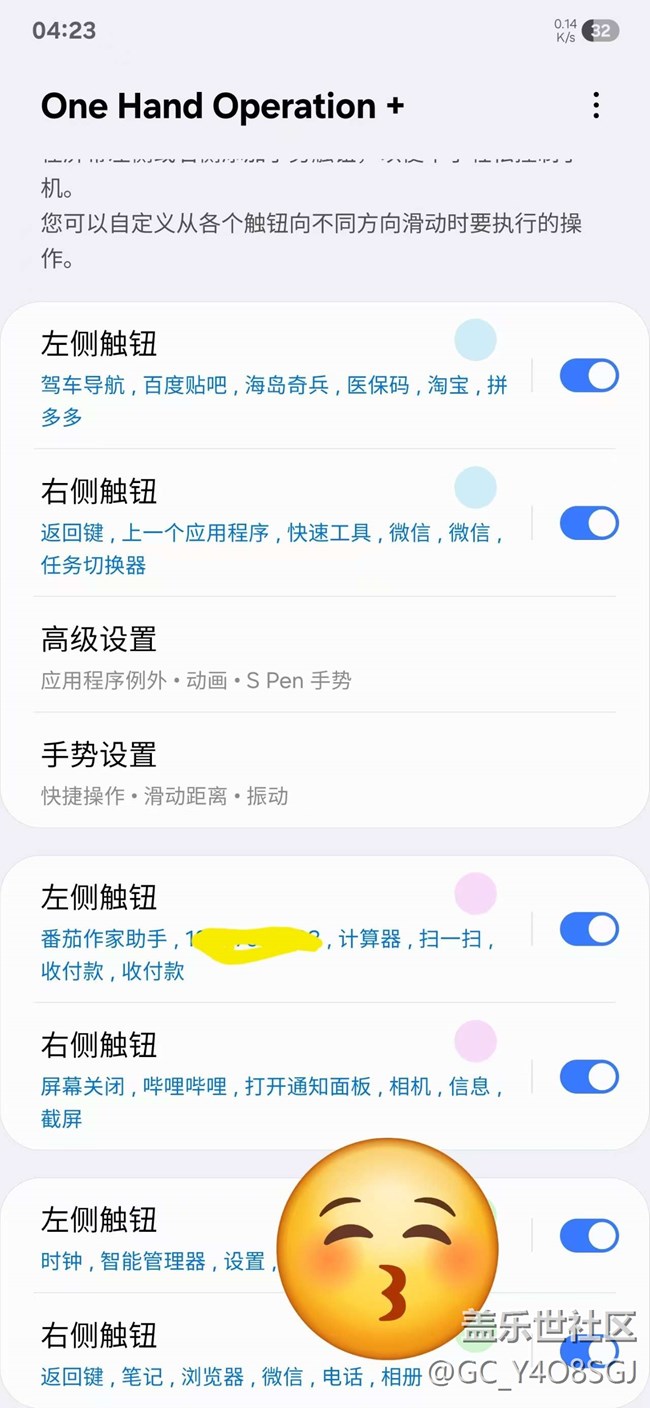
Task: Toggle off the 左侧触钮 switch beside 驾车导航
Action: click(589, 376)
